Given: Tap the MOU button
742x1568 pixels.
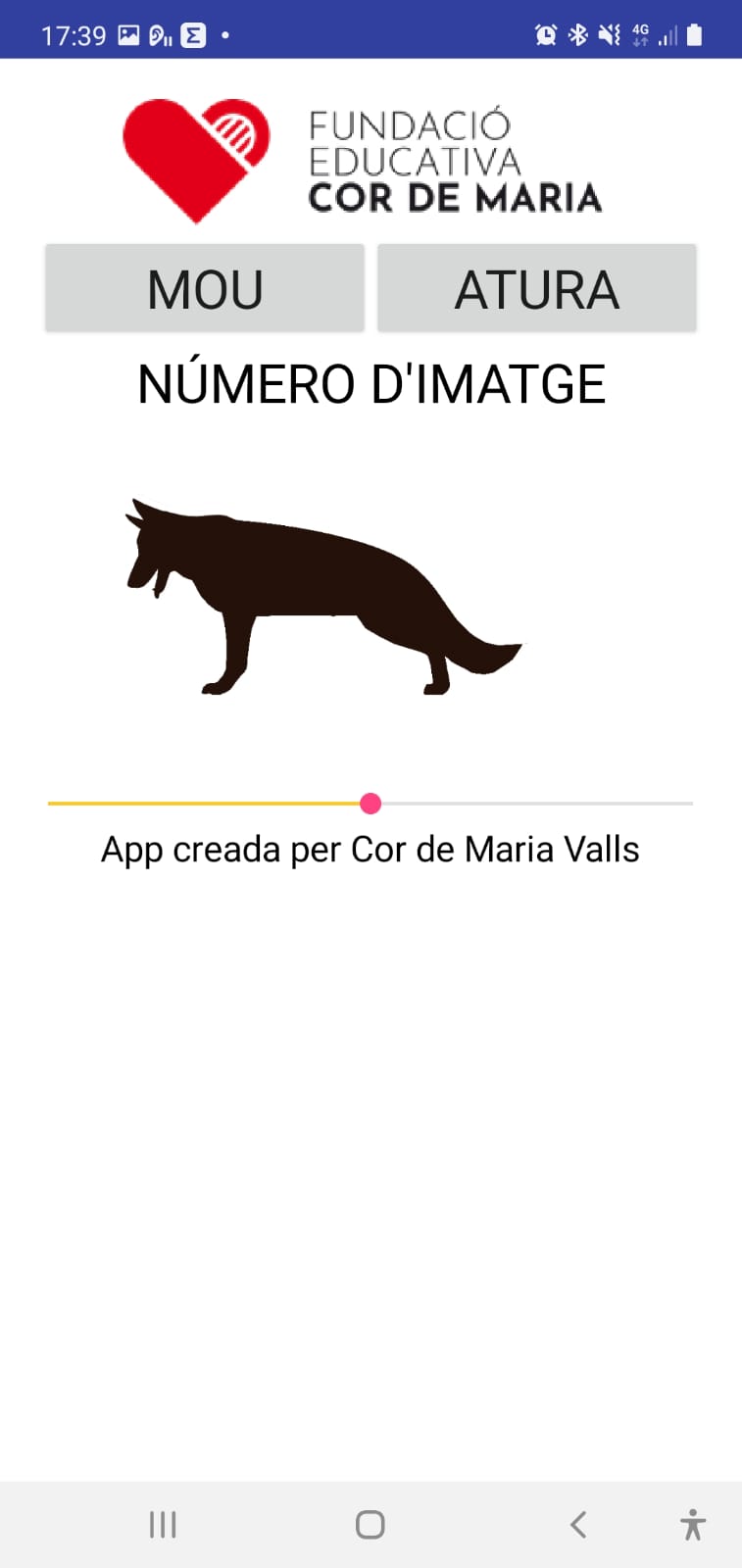Looking at the screenshot, I should pyautogui.click(x=205, y=289).
